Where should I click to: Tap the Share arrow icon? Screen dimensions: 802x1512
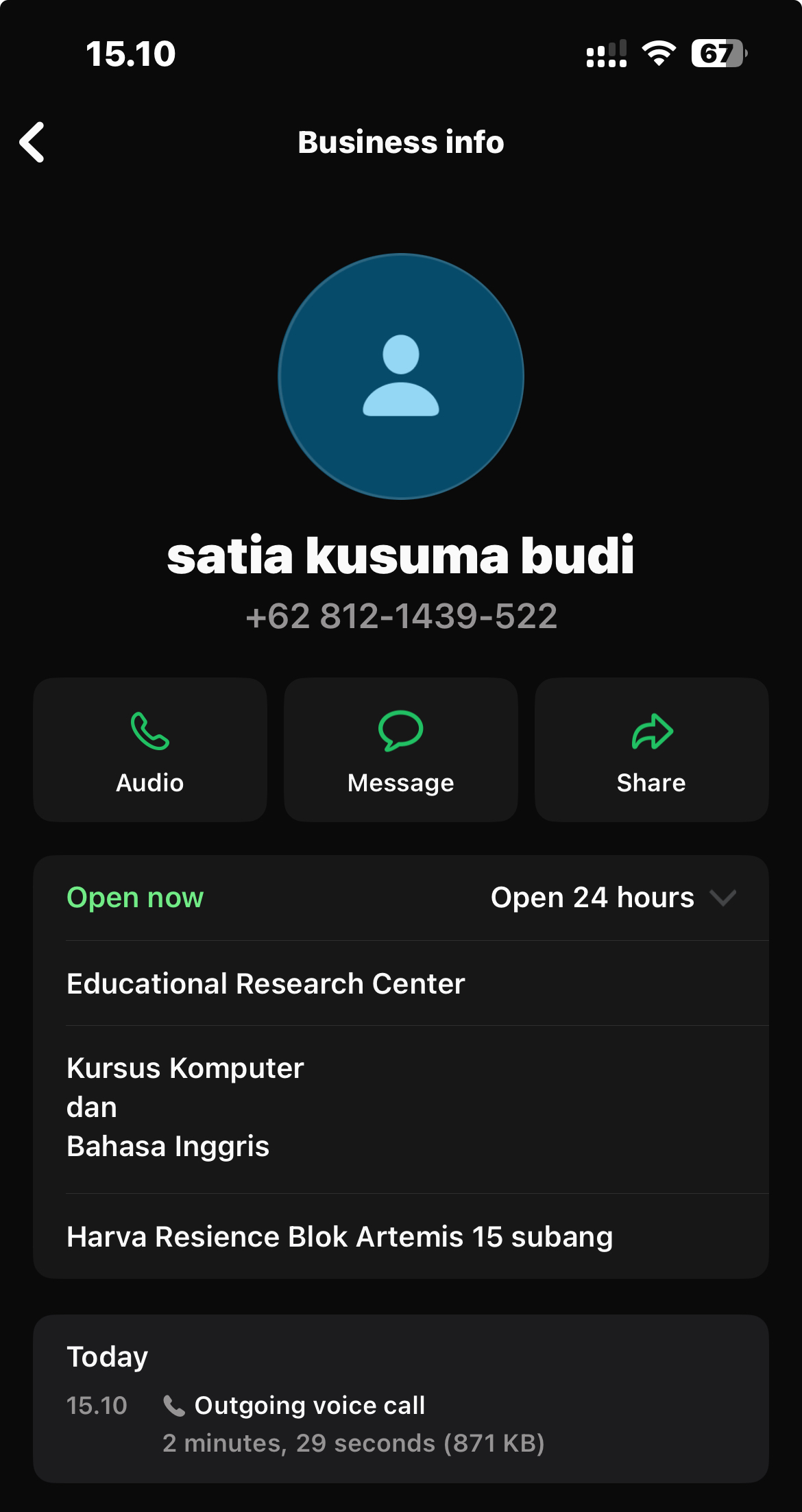click(651, 732)
